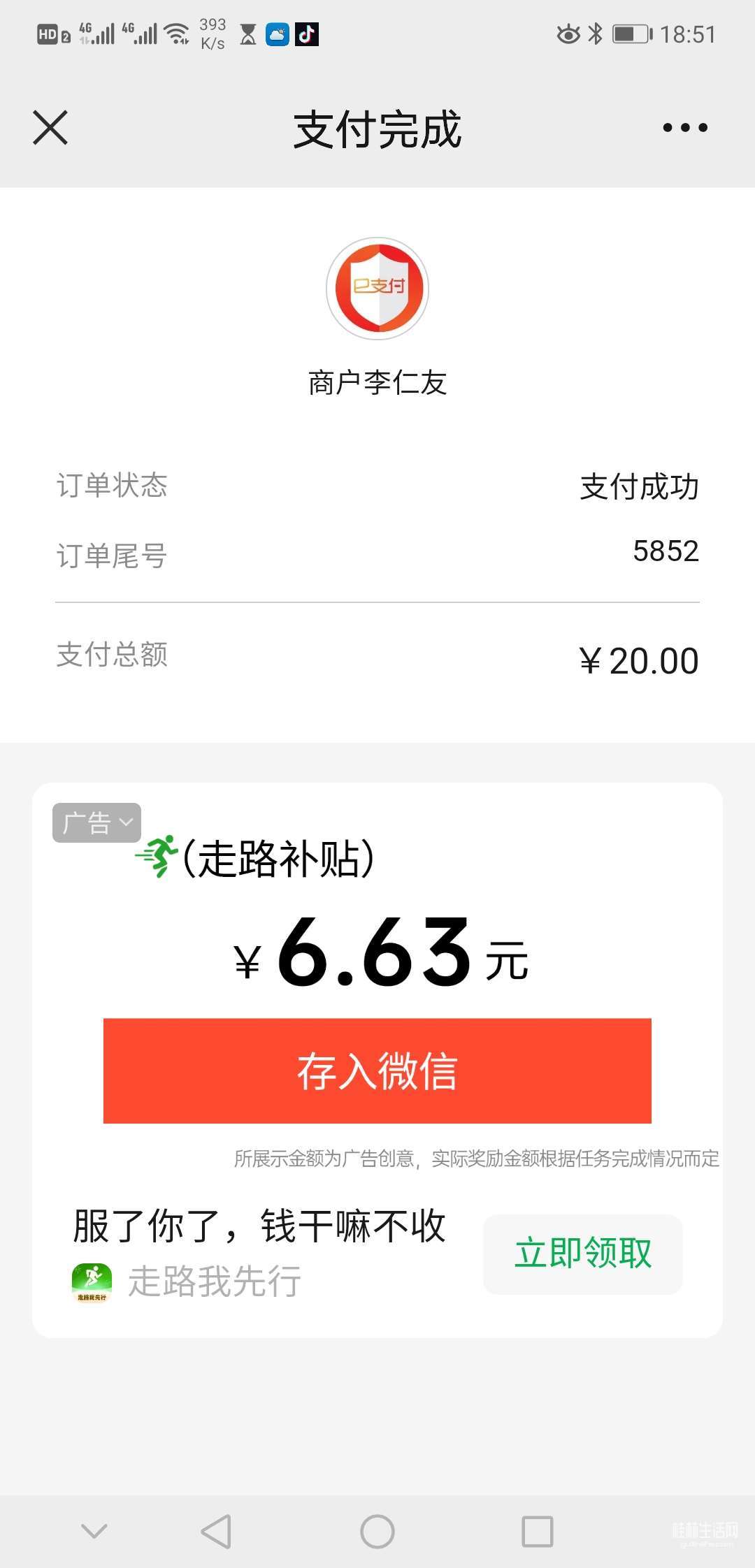Go back using system navigation bar

pos(216,1532)
